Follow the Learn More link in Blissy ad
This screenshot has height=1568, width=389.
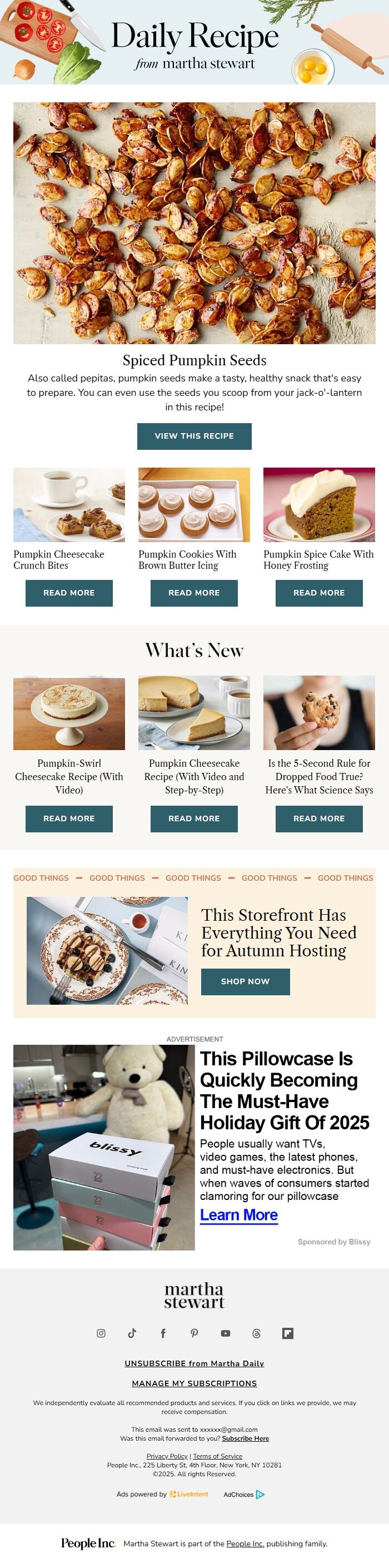pyautogui.click(x=238, y=1215)
